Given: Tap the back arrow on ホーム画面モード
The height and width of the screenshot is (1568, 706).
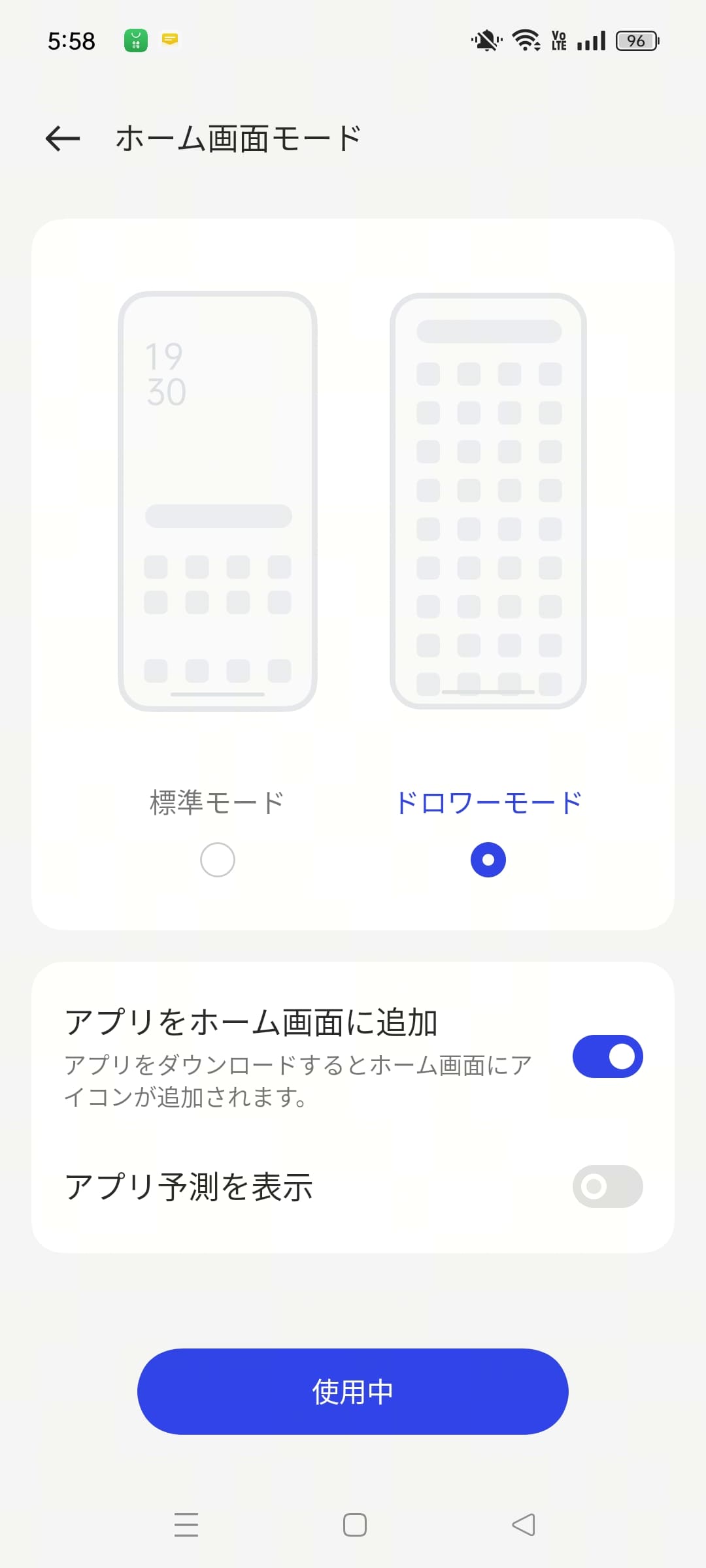Looking at the screenshot, I should 62,138.
